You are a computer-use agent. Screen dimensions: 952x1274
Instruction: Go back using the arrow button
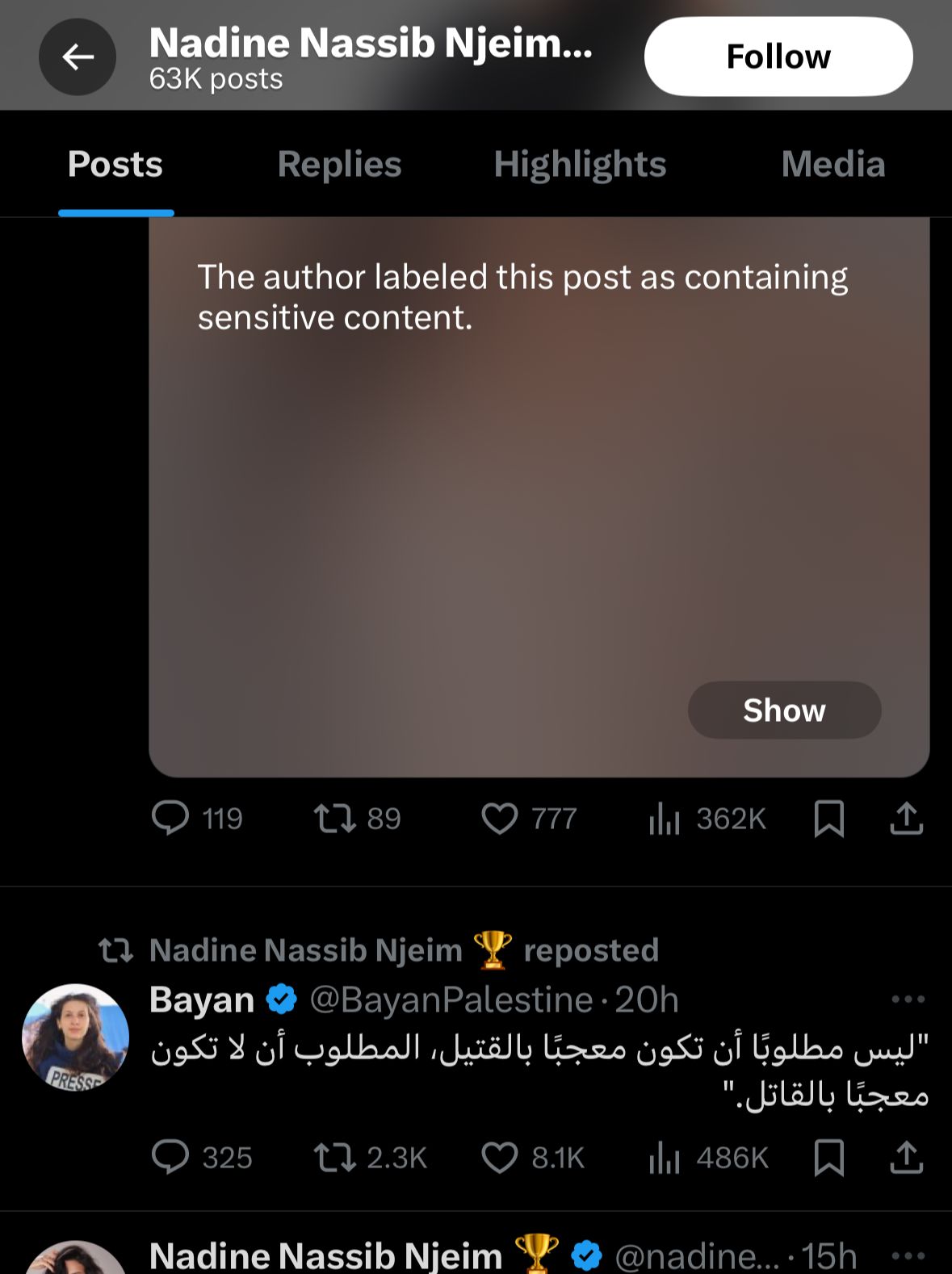coord(78,57)
